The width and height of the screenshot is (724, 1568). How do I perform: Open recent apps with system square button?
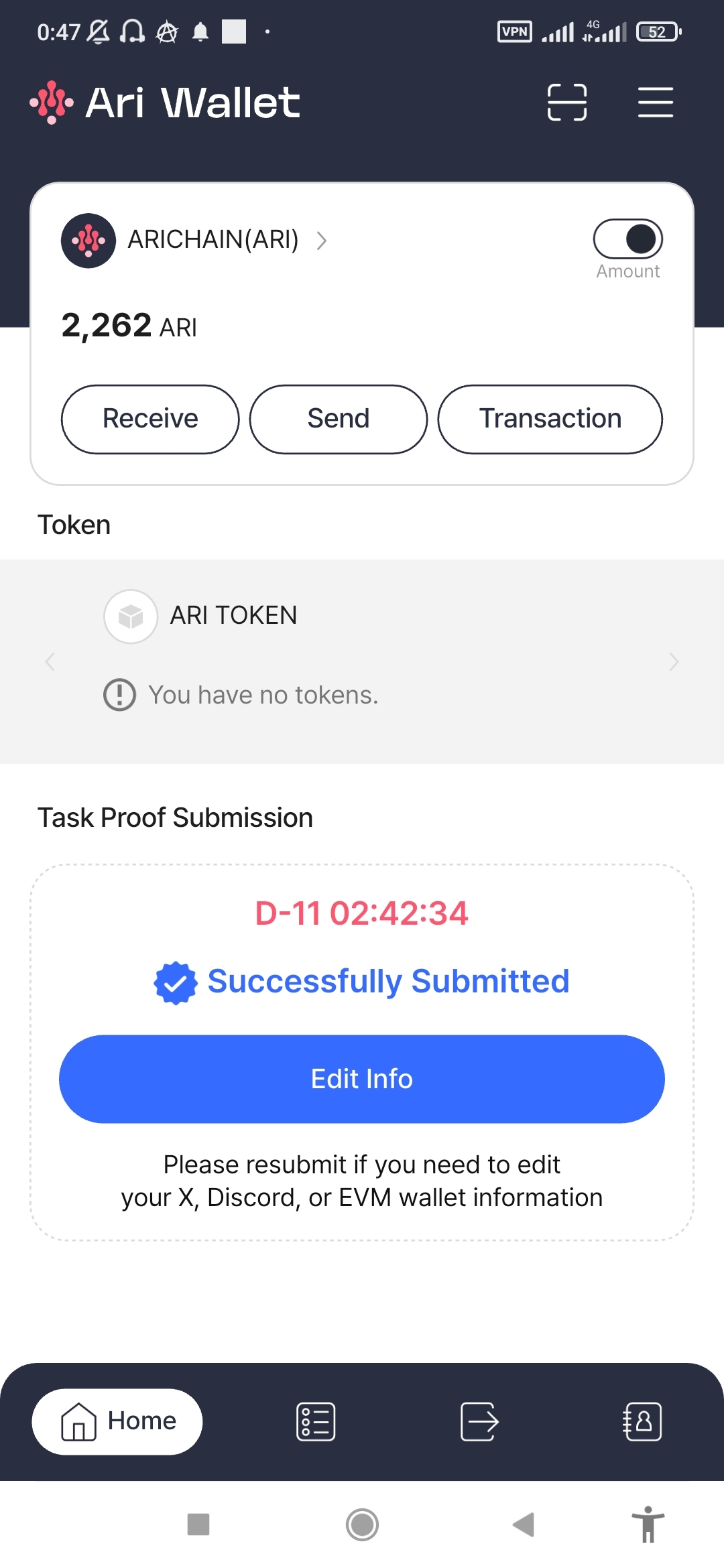pyautogui.click(x=198, y=1524)
